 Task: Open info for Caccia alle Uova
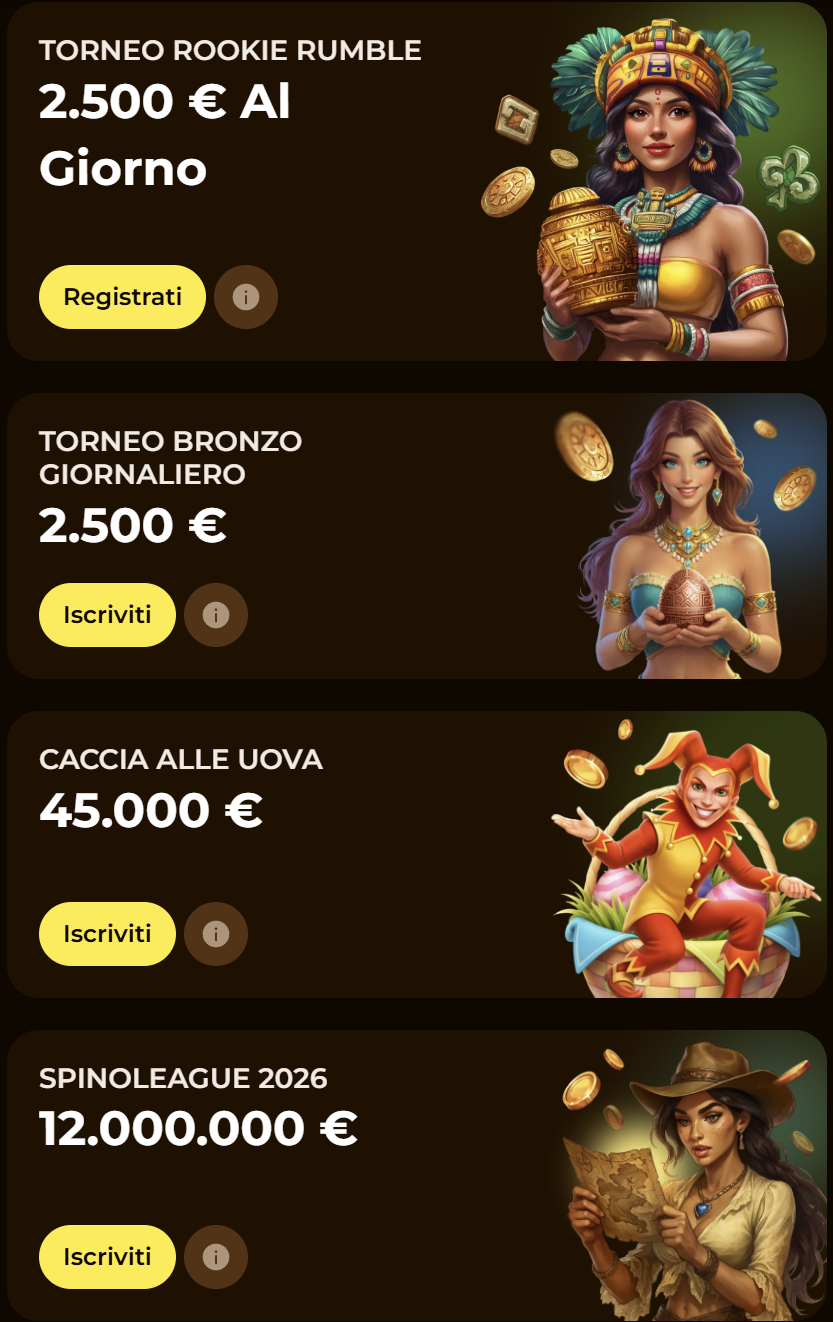[216, 933]
